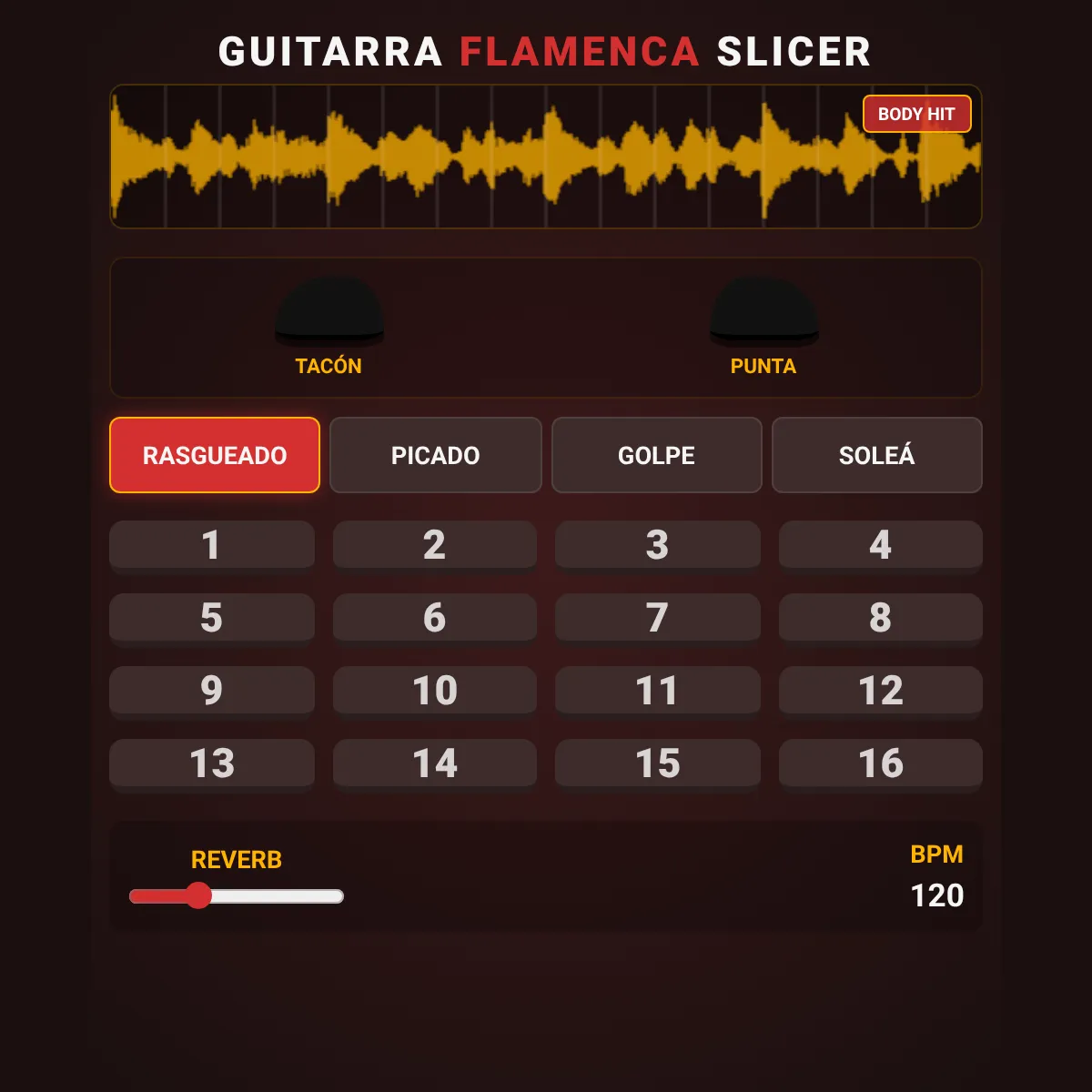
Task: Play slice pad 6
Action: coord(435,618)
